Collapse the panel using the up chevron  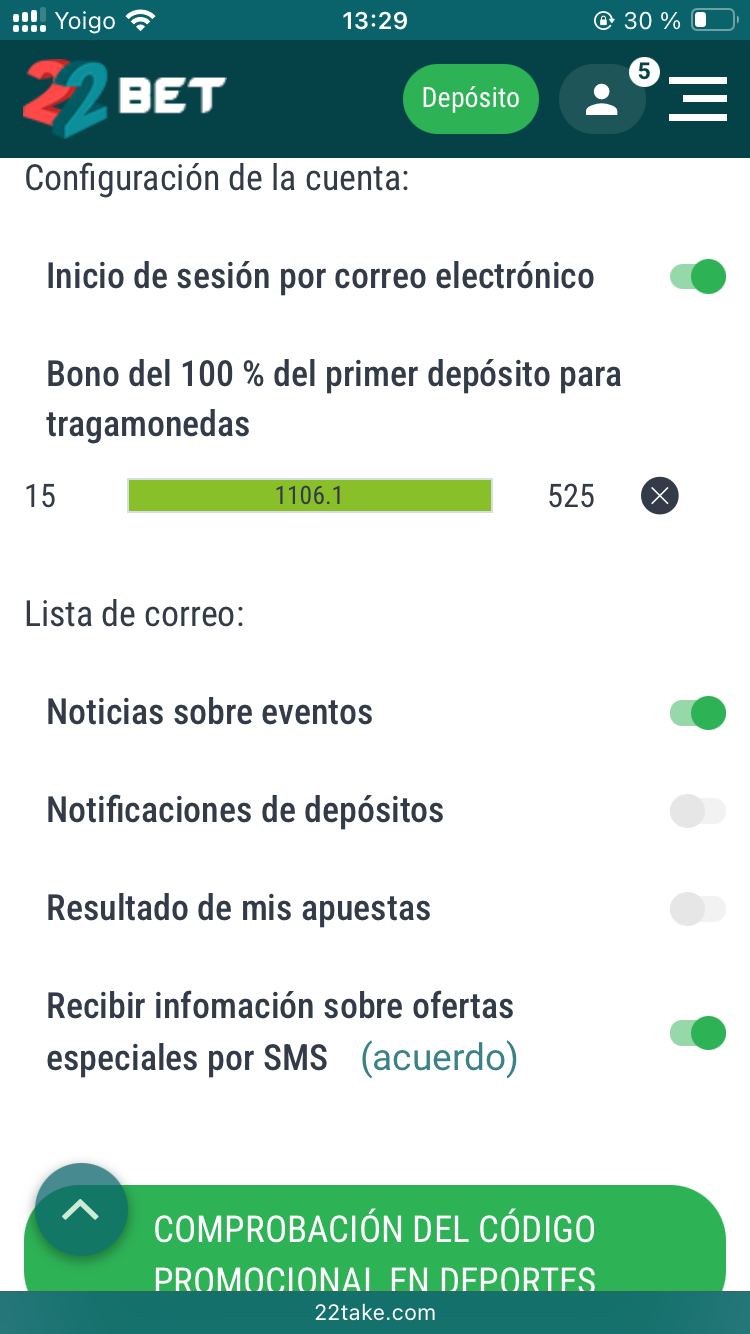(80, 1208)
